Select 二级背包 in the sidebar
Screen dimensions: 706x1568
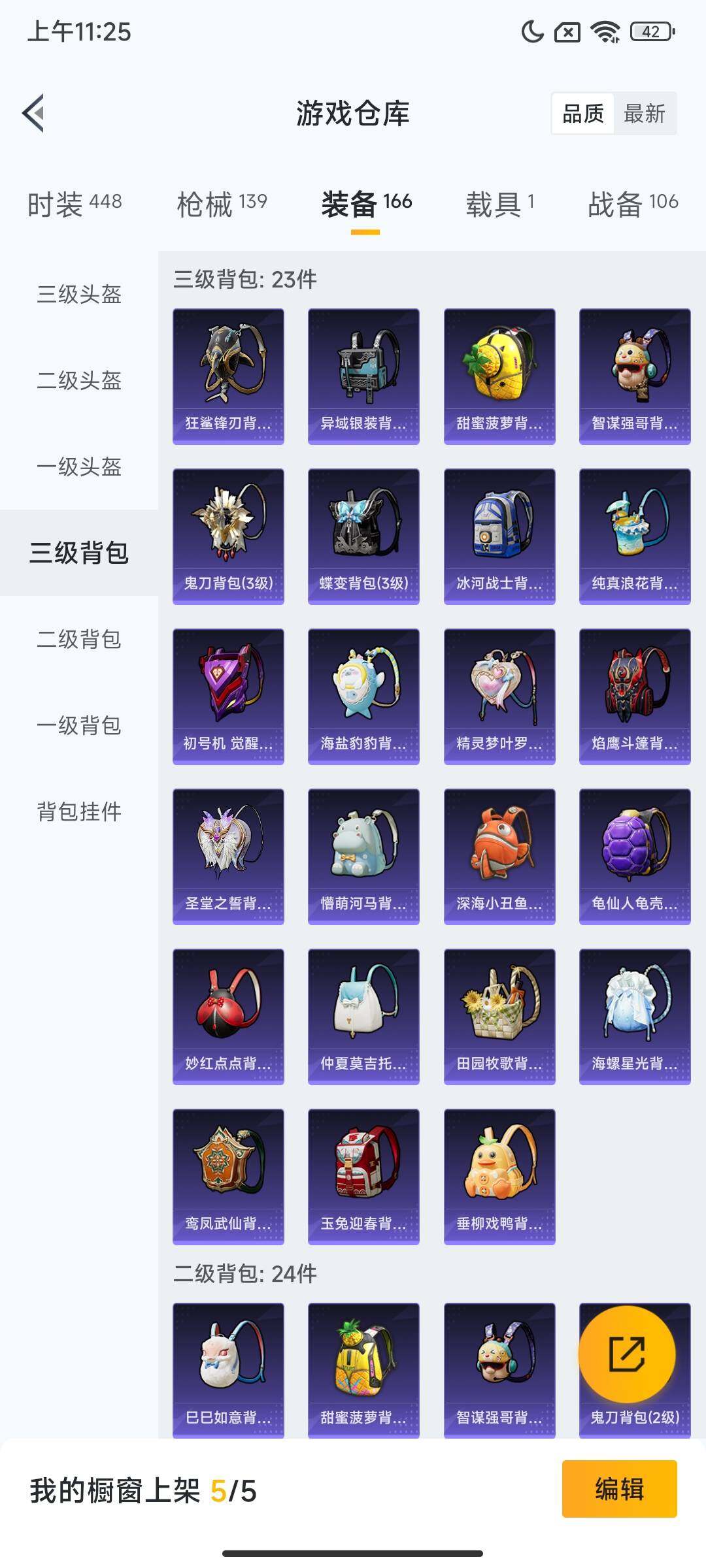pyautogui.click(x=79, y=639)
